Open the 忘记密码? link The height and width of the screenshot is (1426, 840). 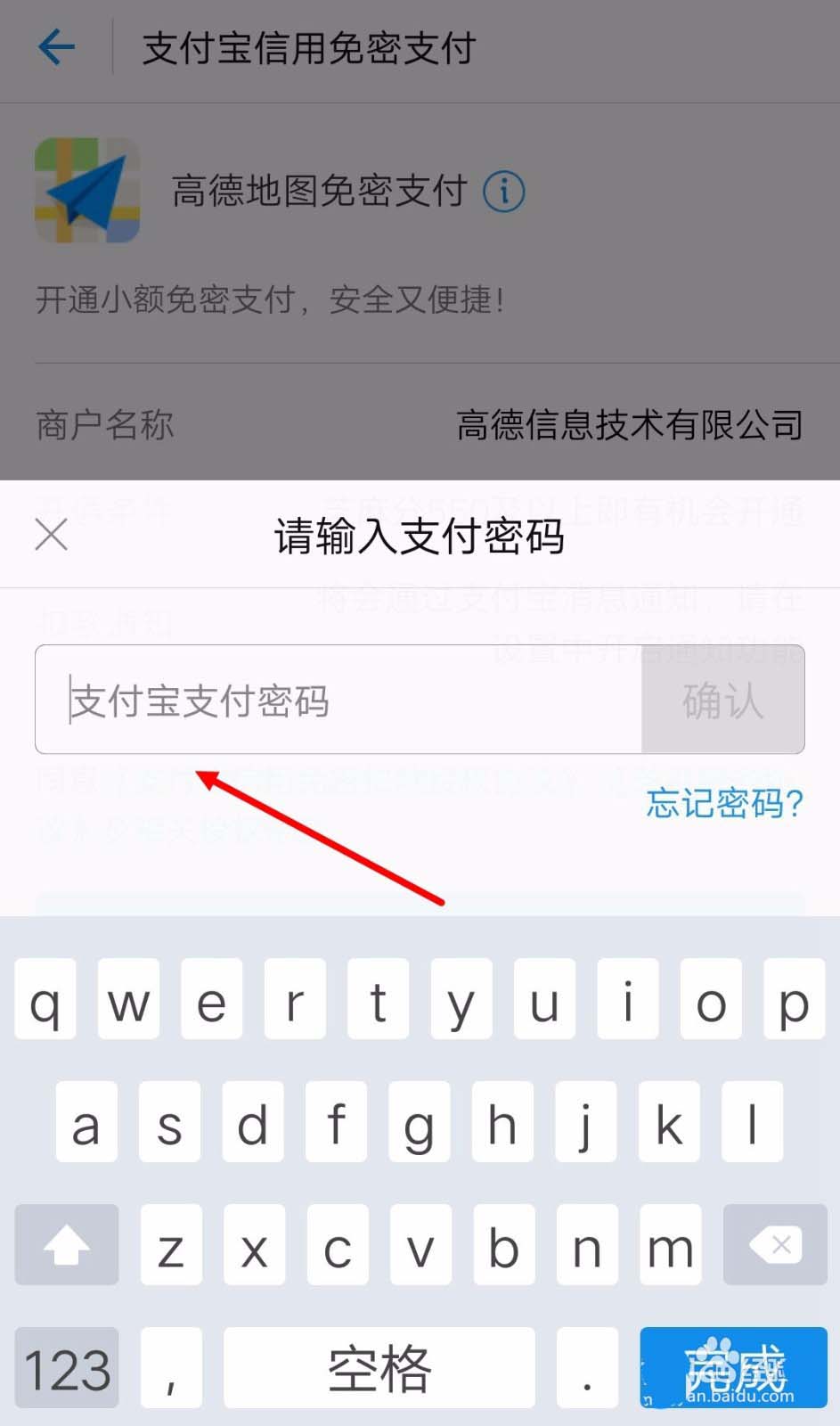pyautogui.click(x=724, y=803)
